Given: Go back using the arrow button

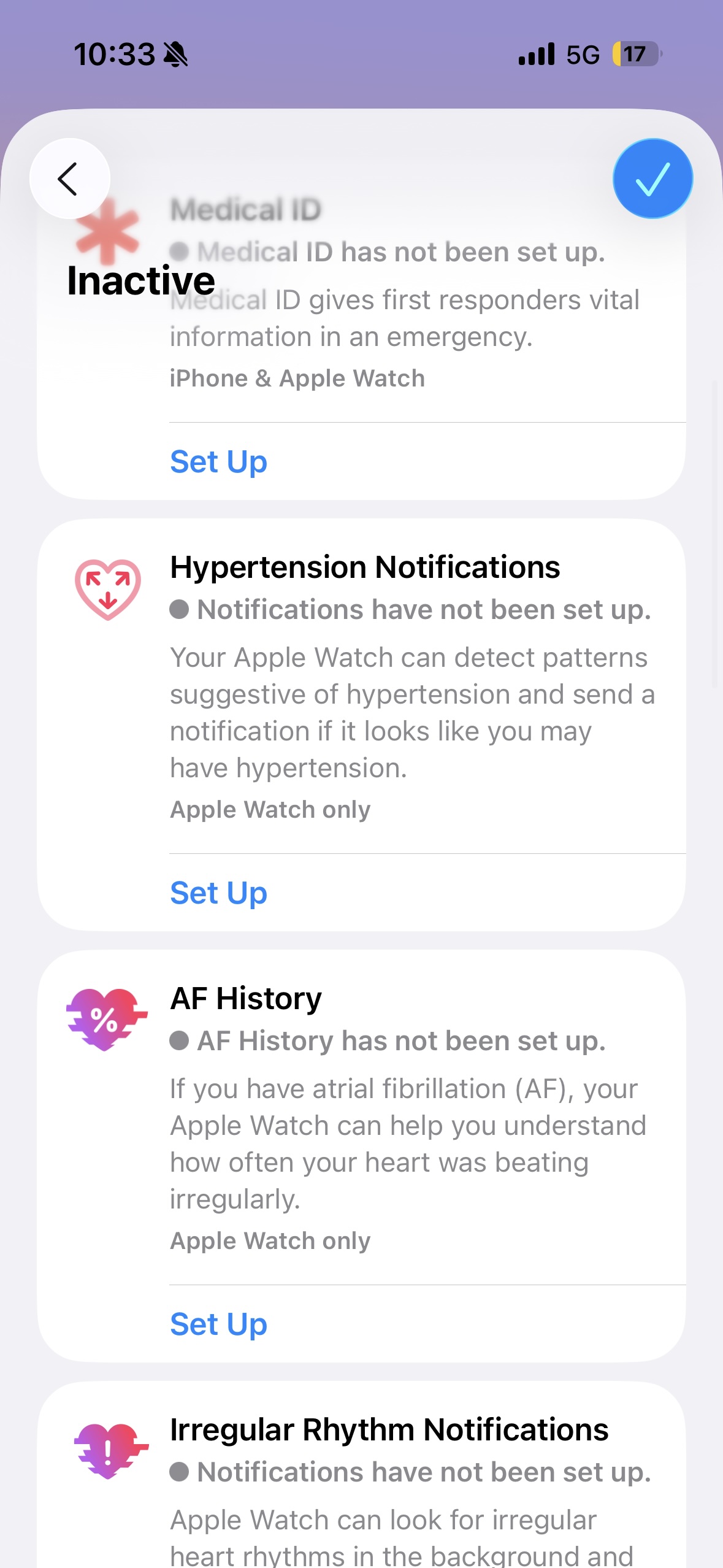Looking at the screenshot, I should click(x=69, y=179).
